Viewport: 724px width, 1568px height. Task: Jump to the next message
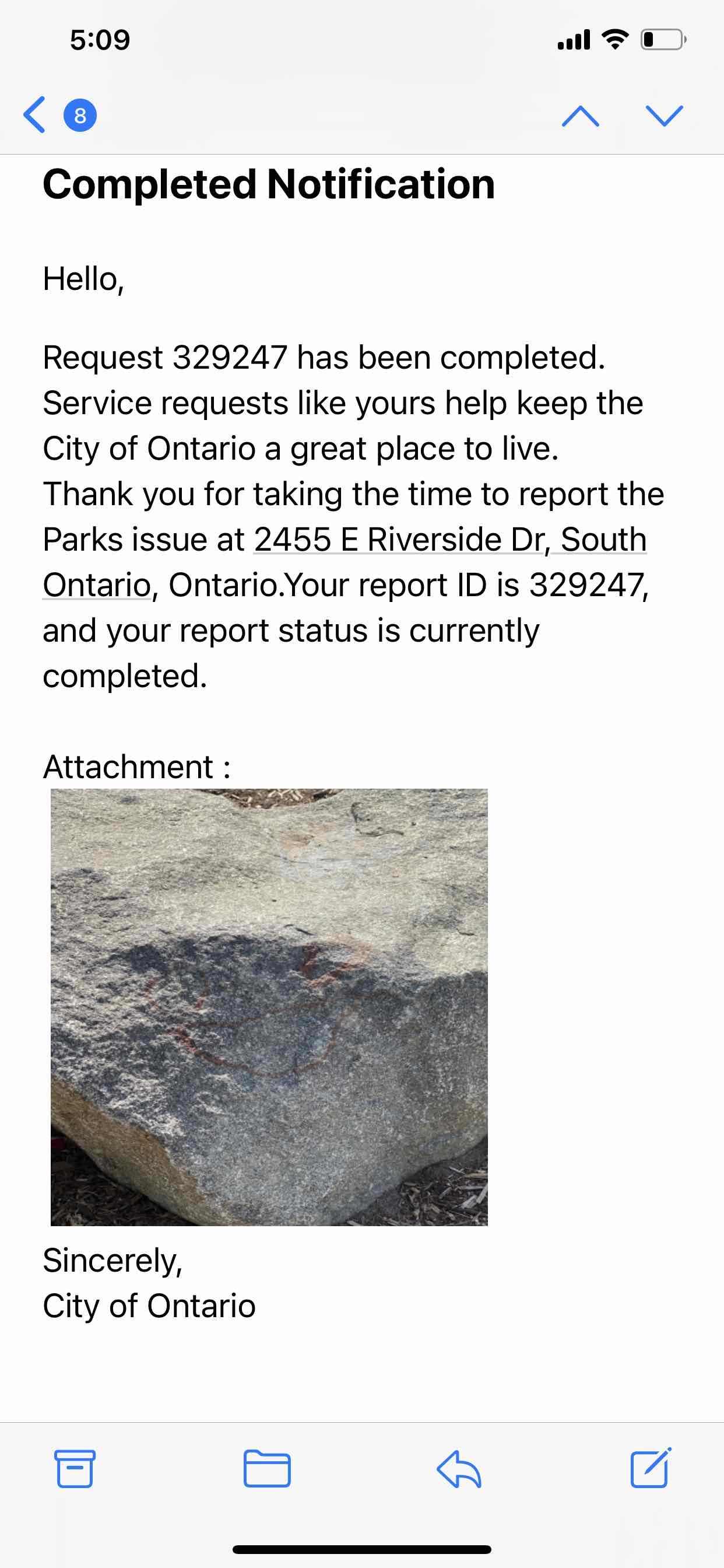tap(665, 116)
